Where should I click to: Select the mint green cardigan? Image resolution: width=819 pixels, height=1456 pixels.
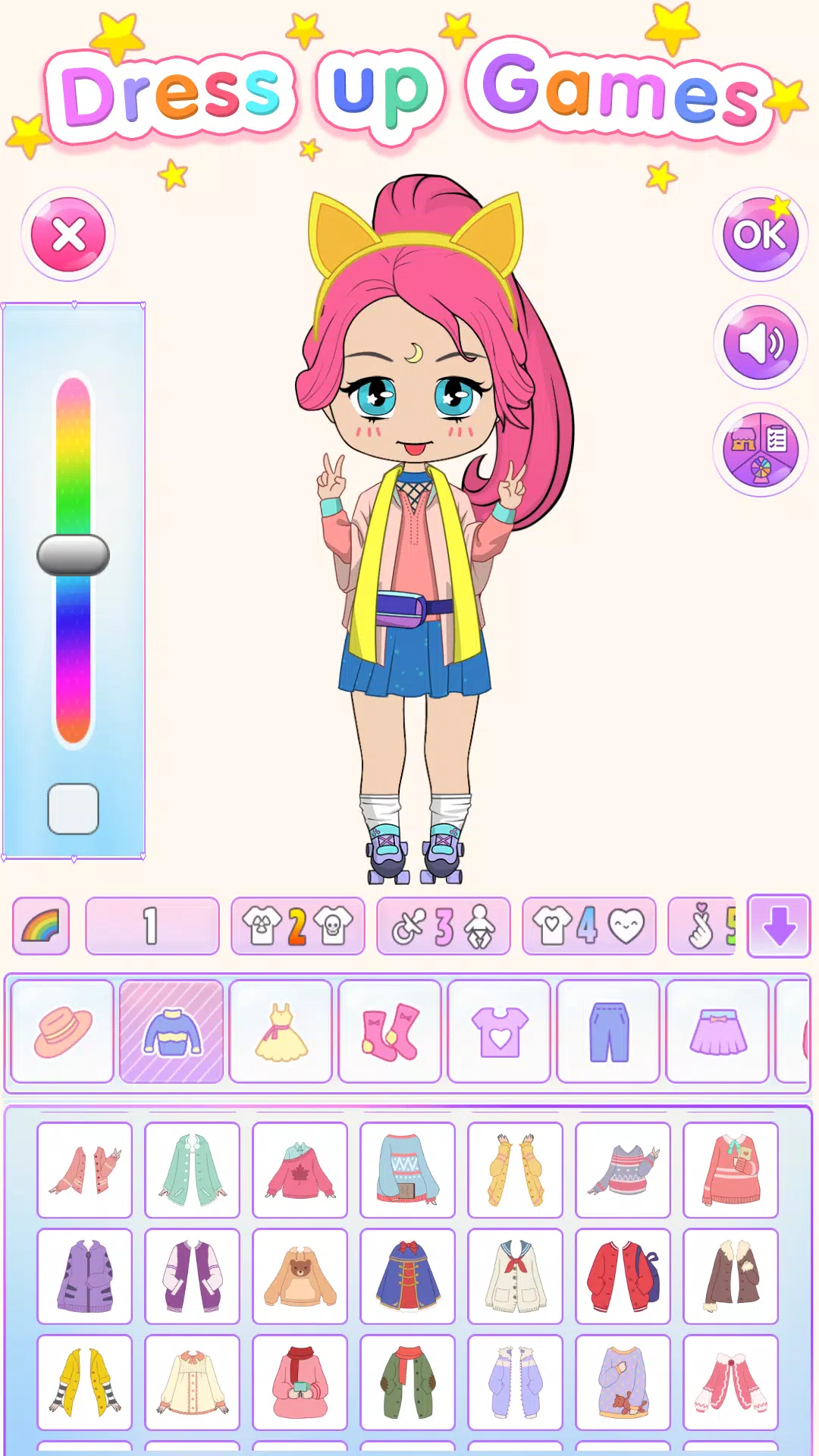tap(193, 1170)
